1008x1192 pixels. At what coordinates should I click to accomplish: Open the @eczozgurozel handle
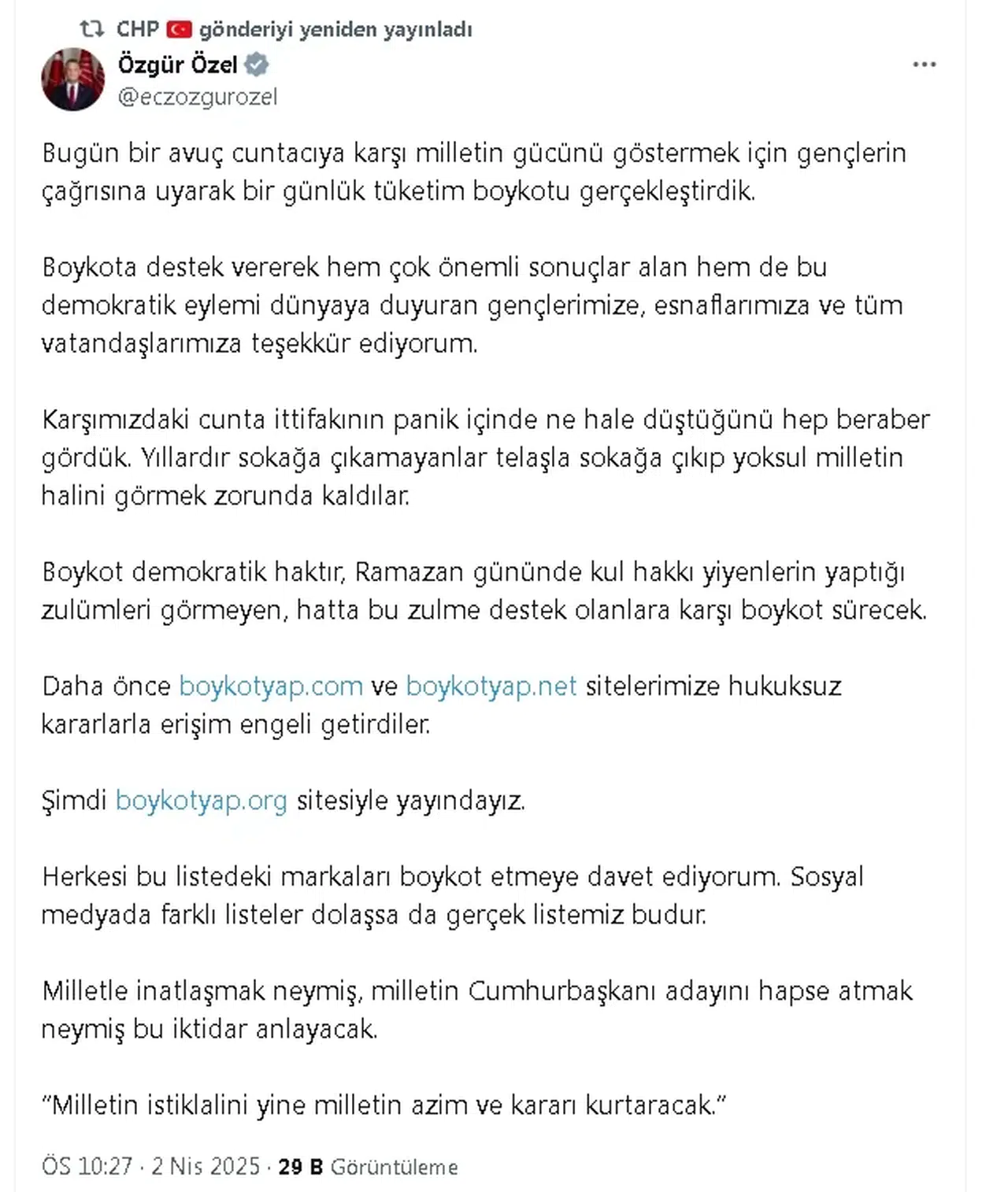point(198,97)
